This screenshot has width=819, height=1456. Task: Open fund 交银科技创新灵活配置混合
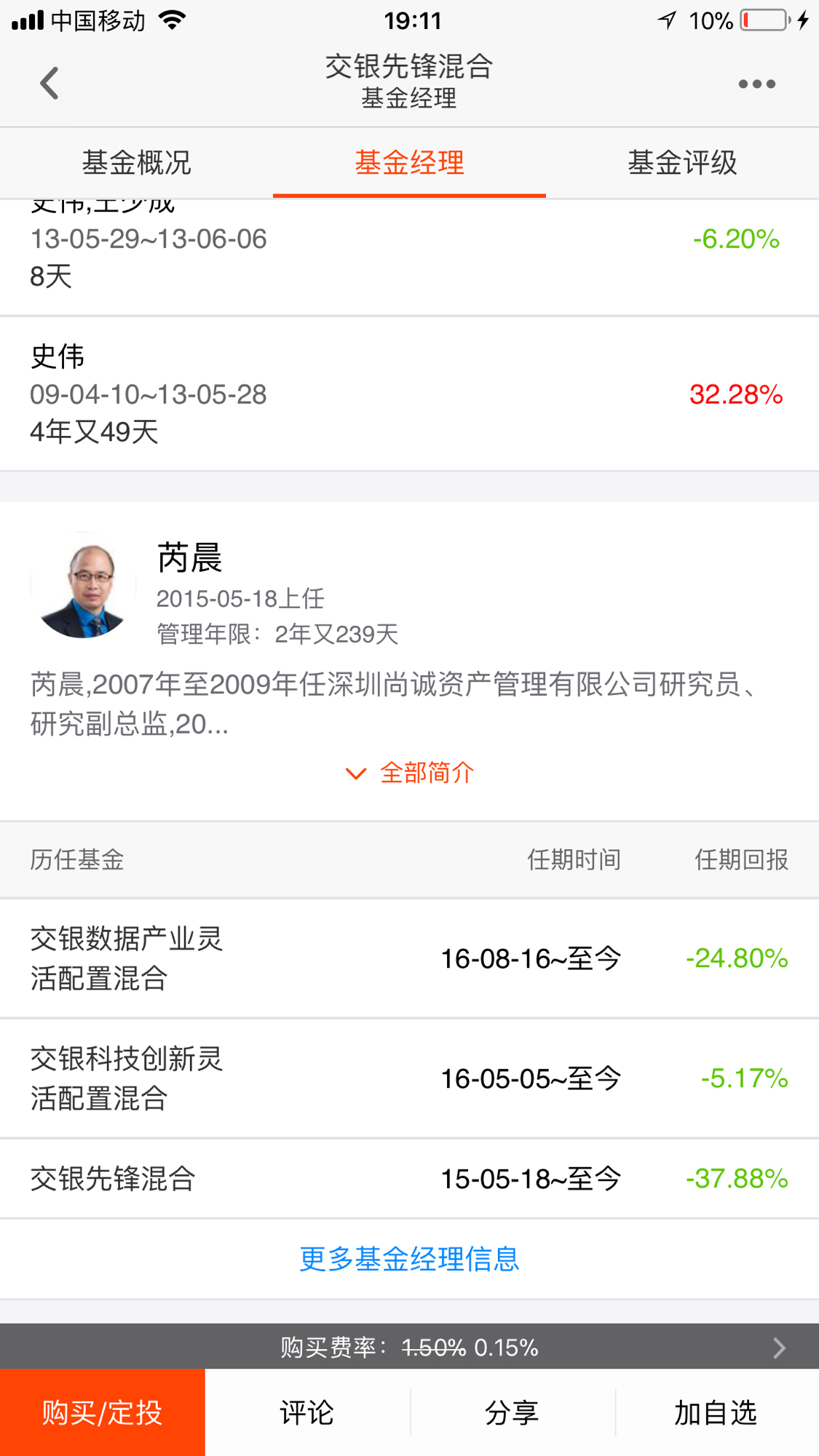[409, 1078]
